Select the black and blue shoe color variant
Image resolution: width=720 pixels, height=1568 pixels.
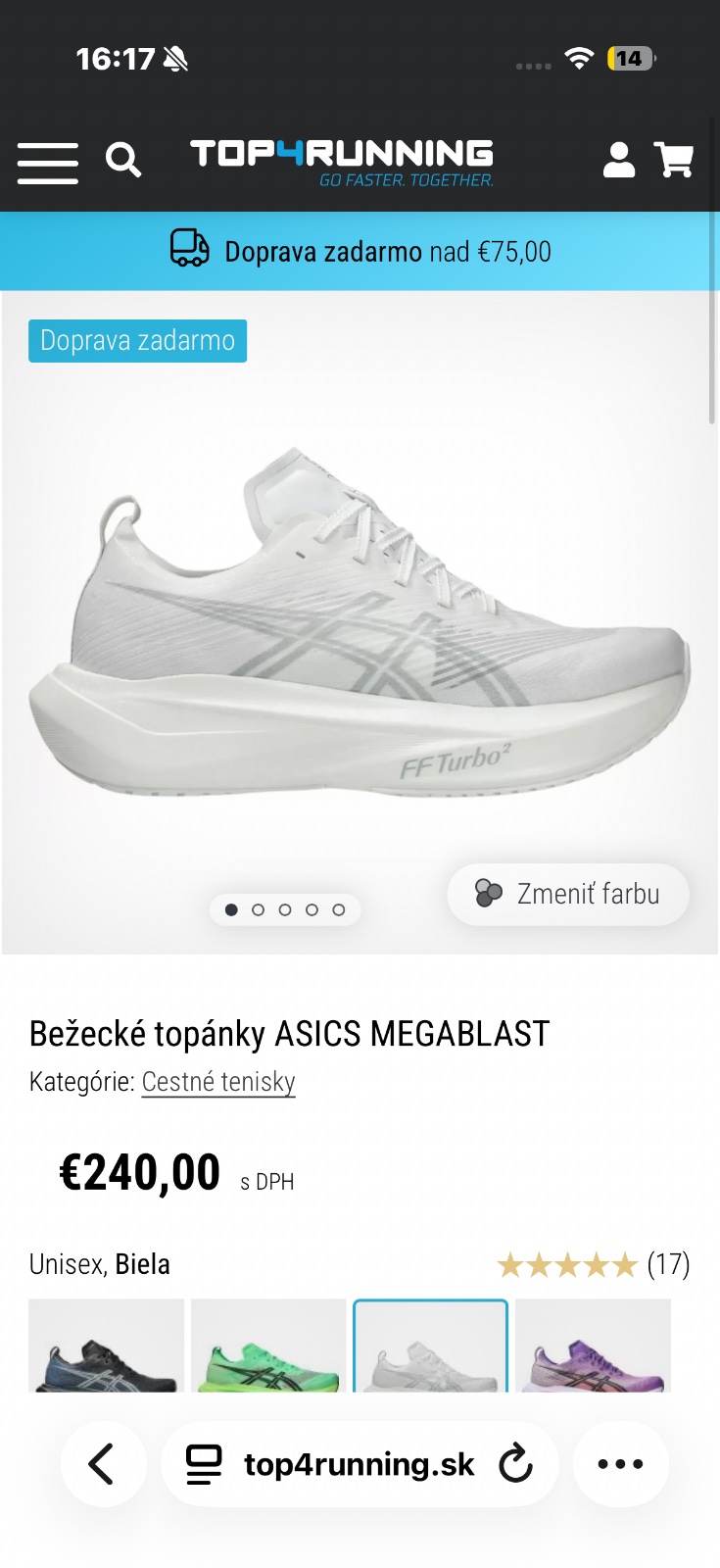click(106, 1346)
